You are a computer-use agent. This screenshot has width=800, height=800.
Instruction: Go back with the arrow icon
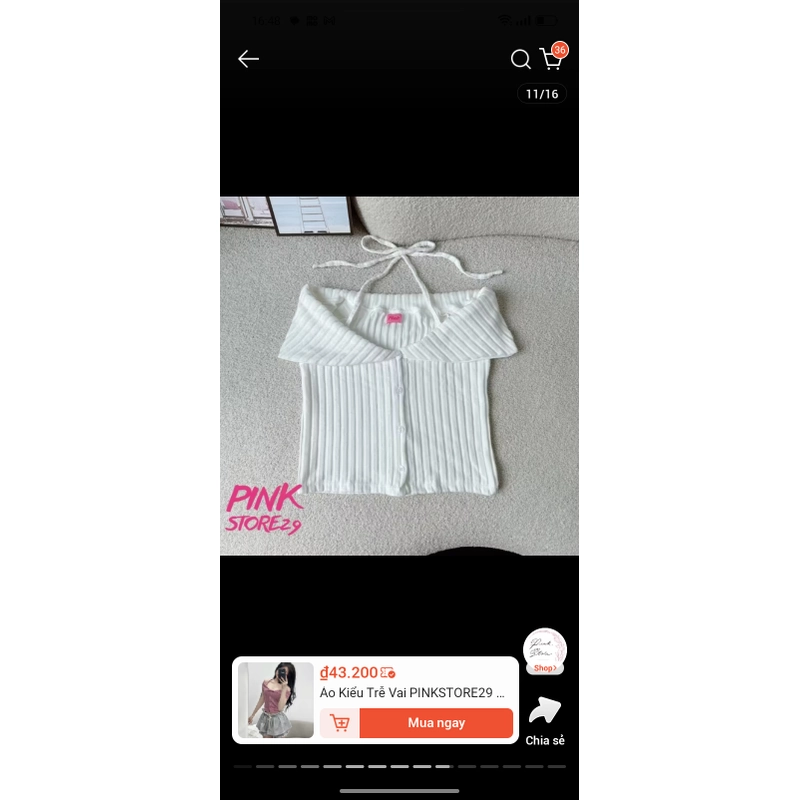[x=249, y=59]
